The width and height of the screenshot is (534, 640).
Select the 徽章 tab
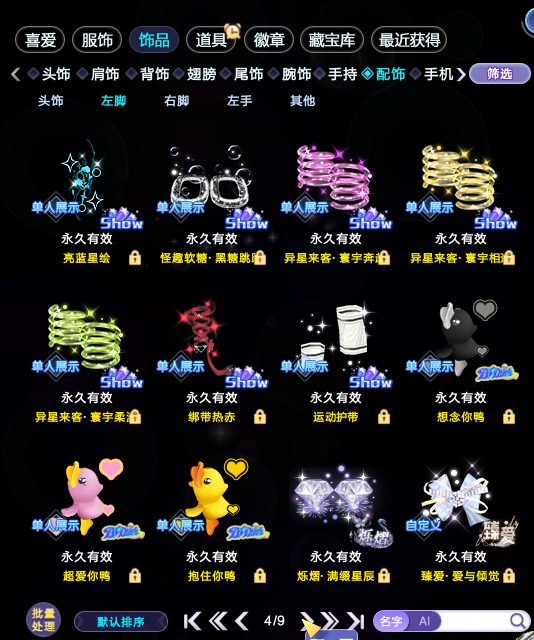(x=269, y=40)
